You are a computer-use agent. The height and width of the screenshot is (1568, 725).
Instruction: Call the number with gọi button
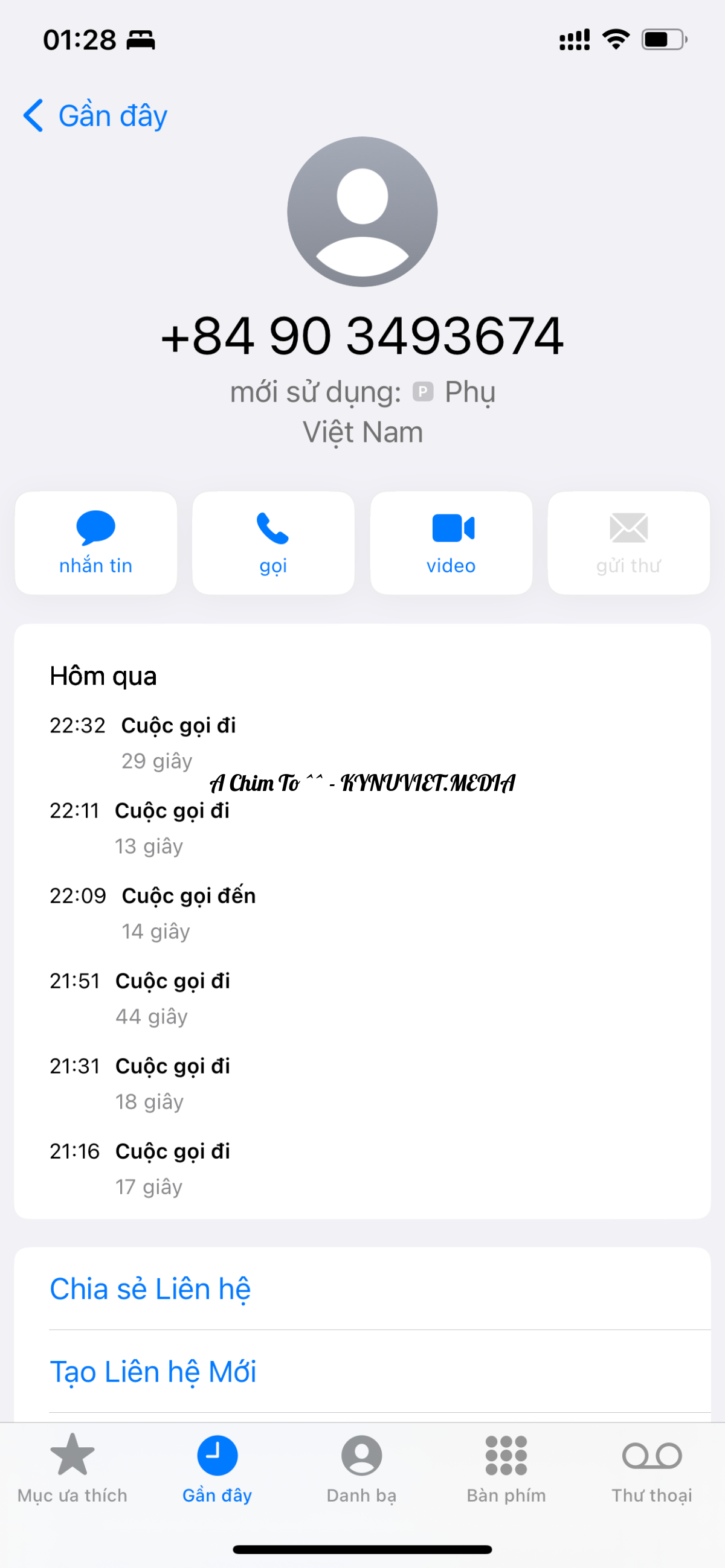tap(273, 542)
